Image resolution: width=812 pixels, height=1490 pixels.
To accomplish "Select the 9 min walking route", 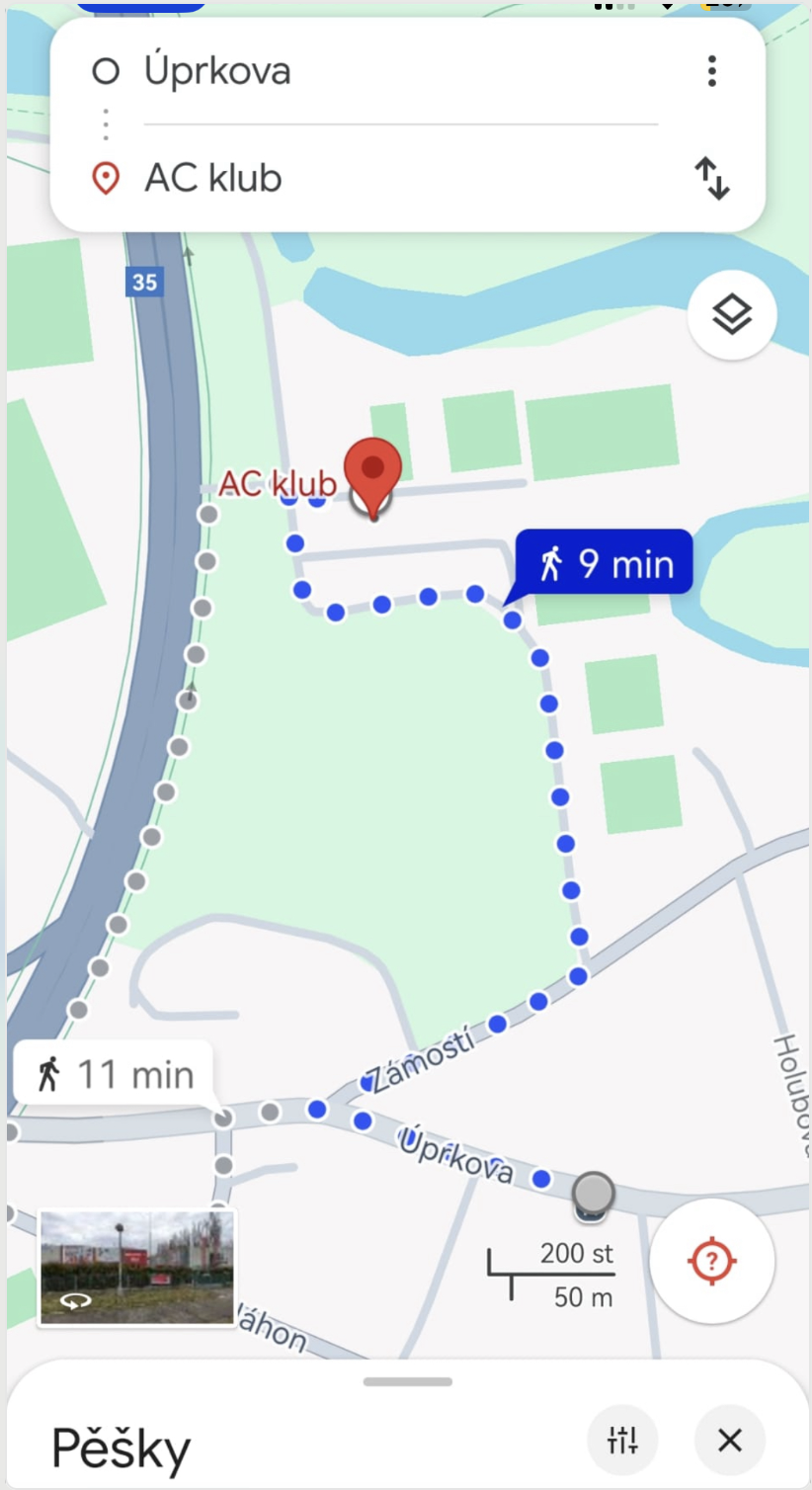I will [x=604, y=564].
